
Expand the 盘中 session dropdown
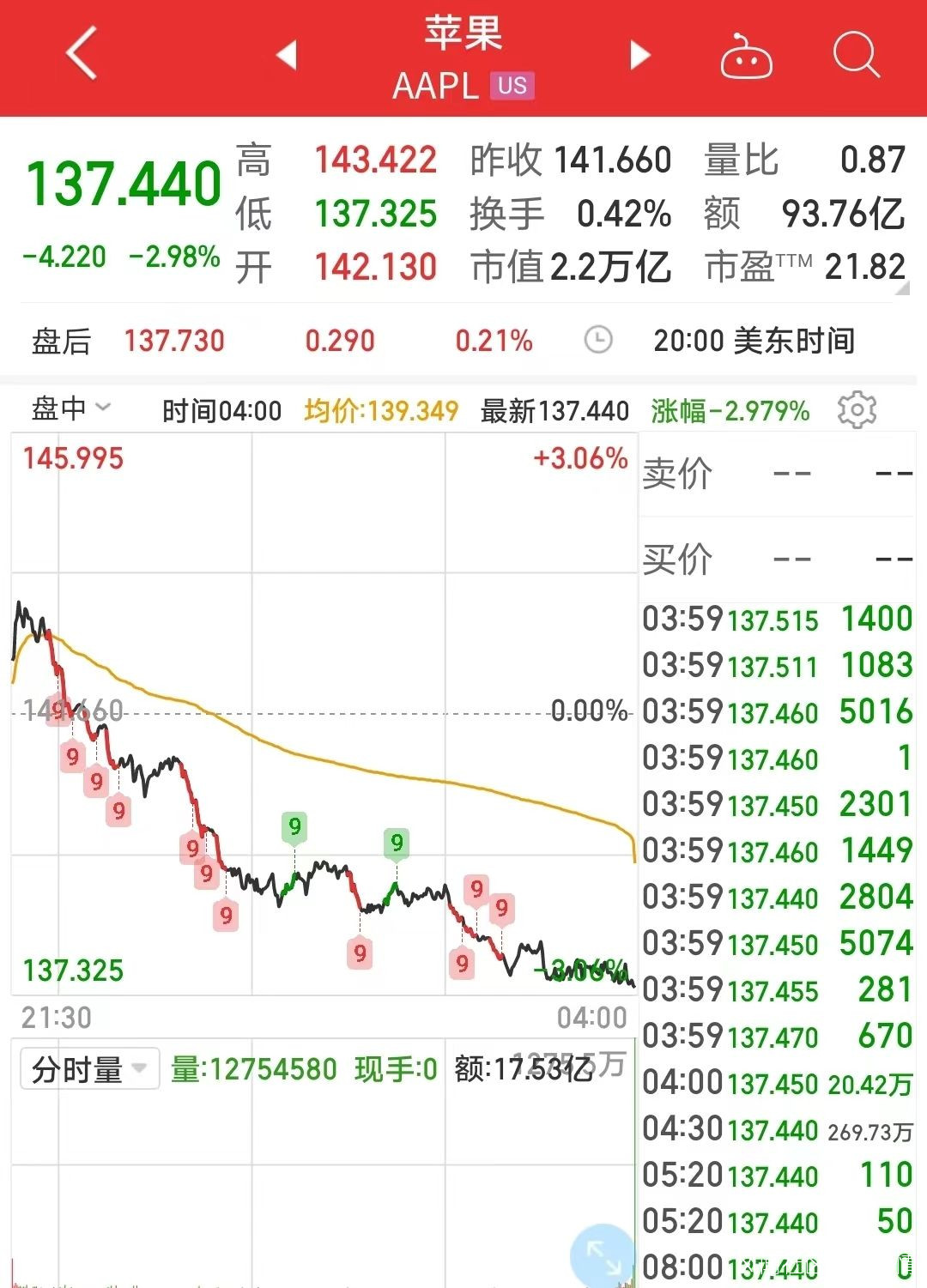pos(72,408)
